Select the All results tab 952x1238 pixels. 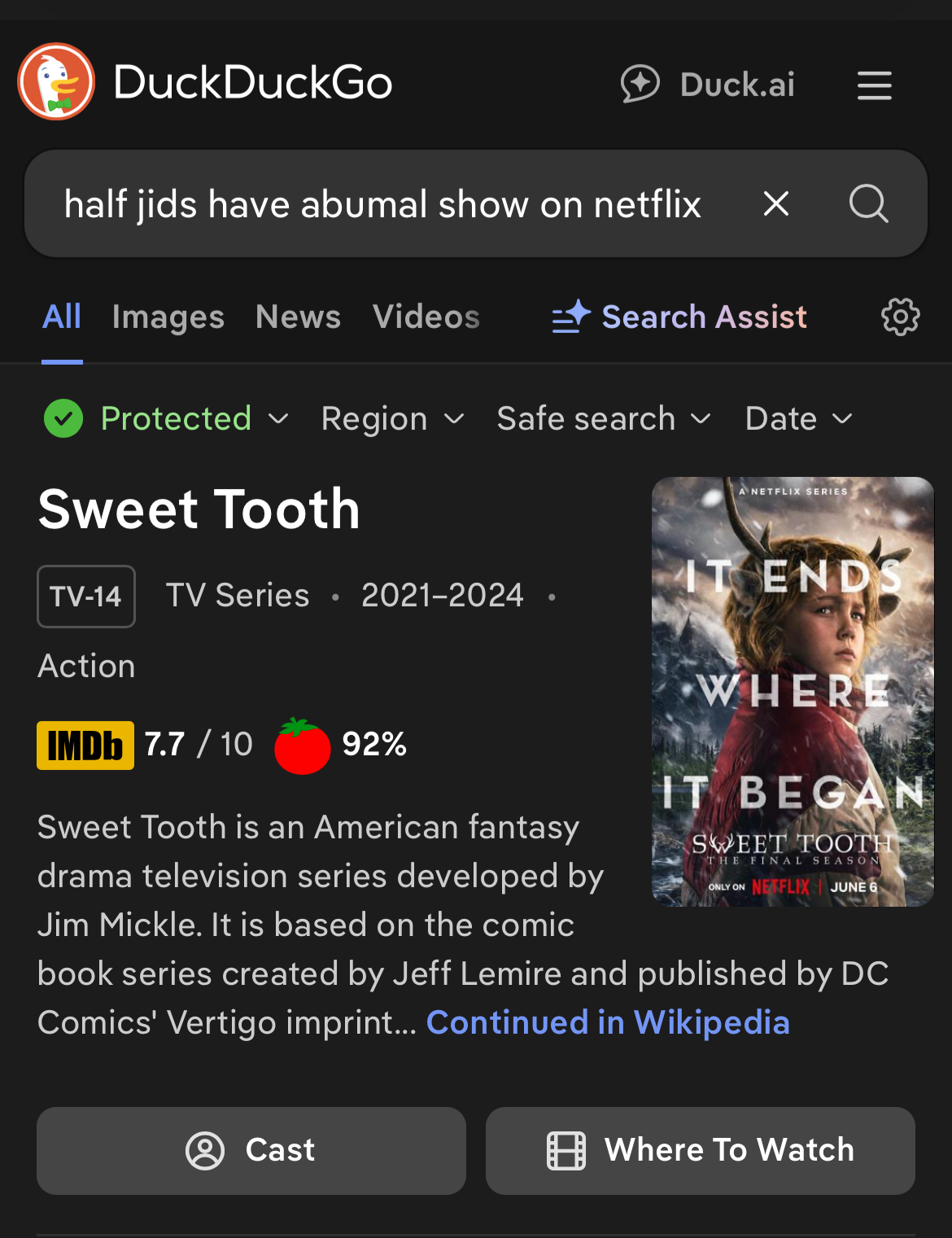click(62, 317)
